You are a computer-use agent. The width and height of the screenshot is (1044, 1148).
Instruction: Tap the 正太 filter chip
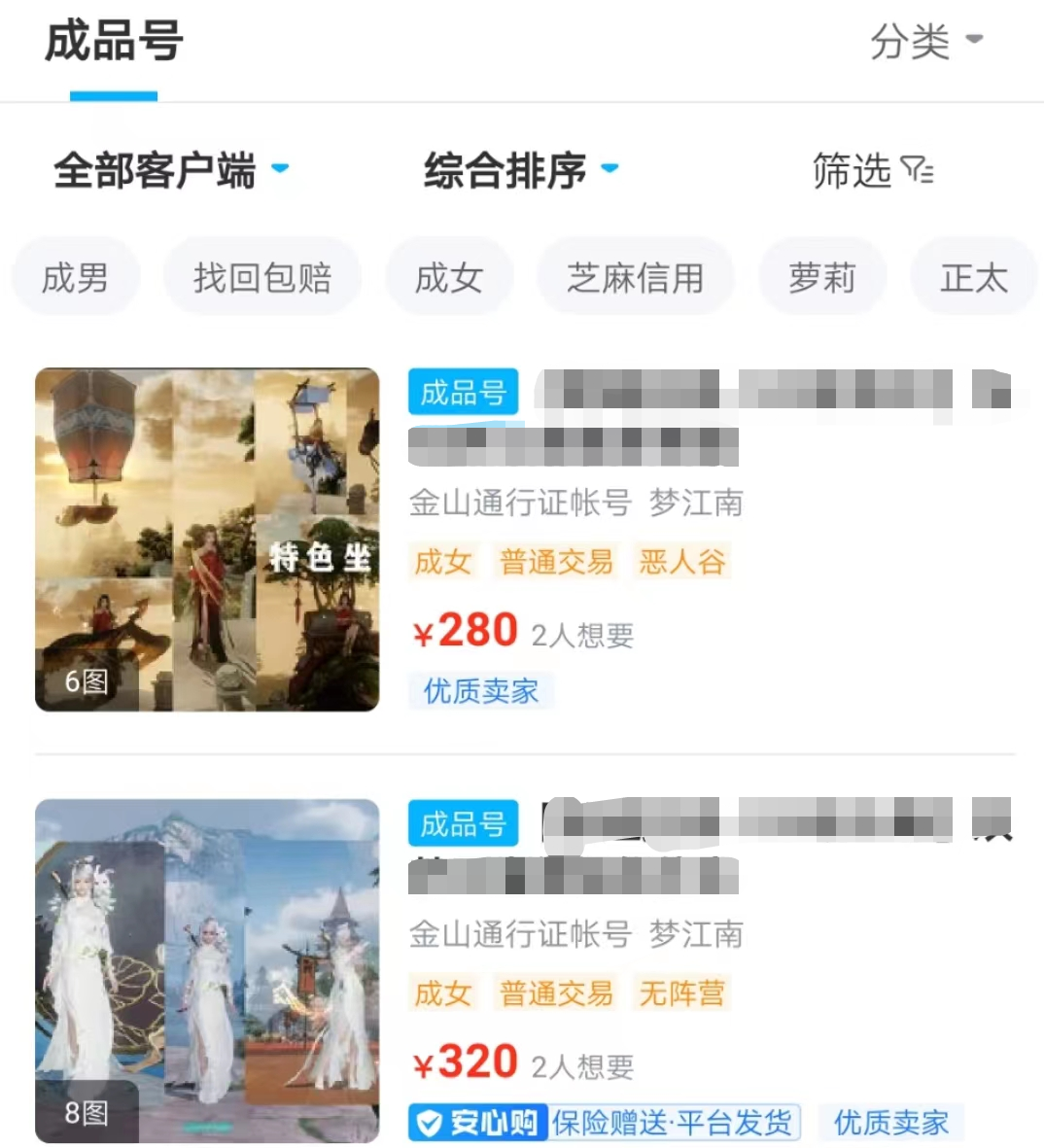click(973, 278)
